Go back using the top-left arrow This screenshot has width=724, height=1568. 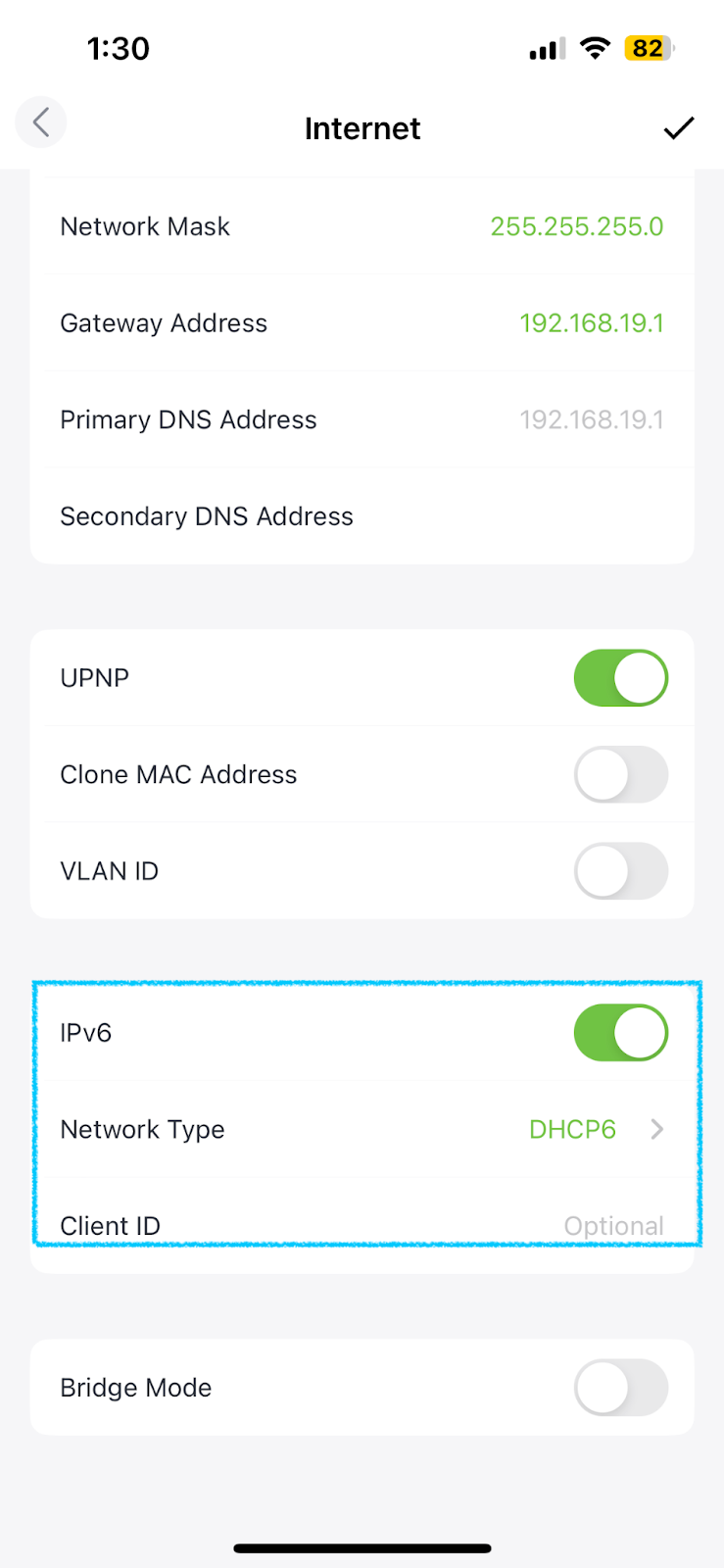41,122
